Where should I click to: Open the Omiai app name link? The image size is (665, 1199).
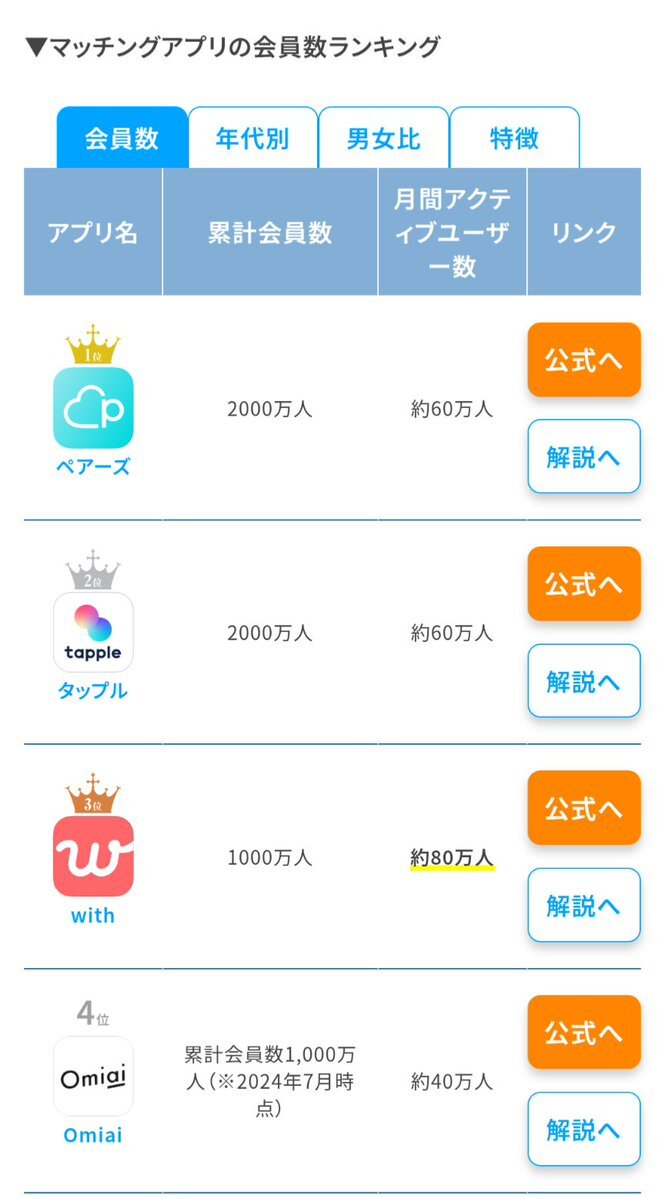[93, 1136]
